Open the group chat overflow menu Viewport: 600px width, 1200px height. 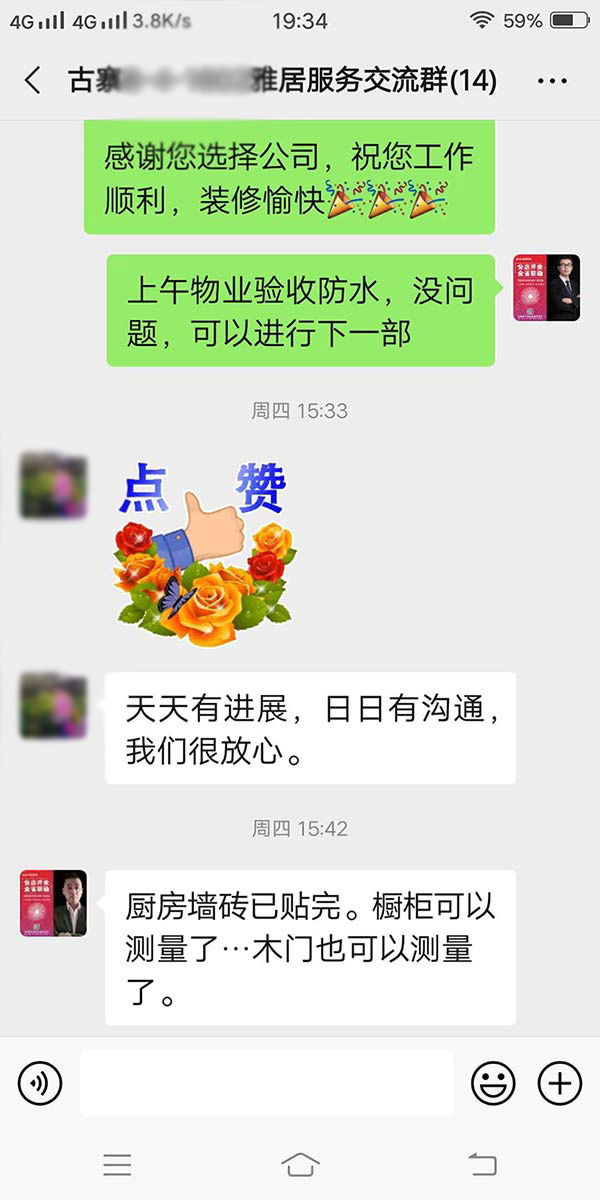[x=552, y=81]
